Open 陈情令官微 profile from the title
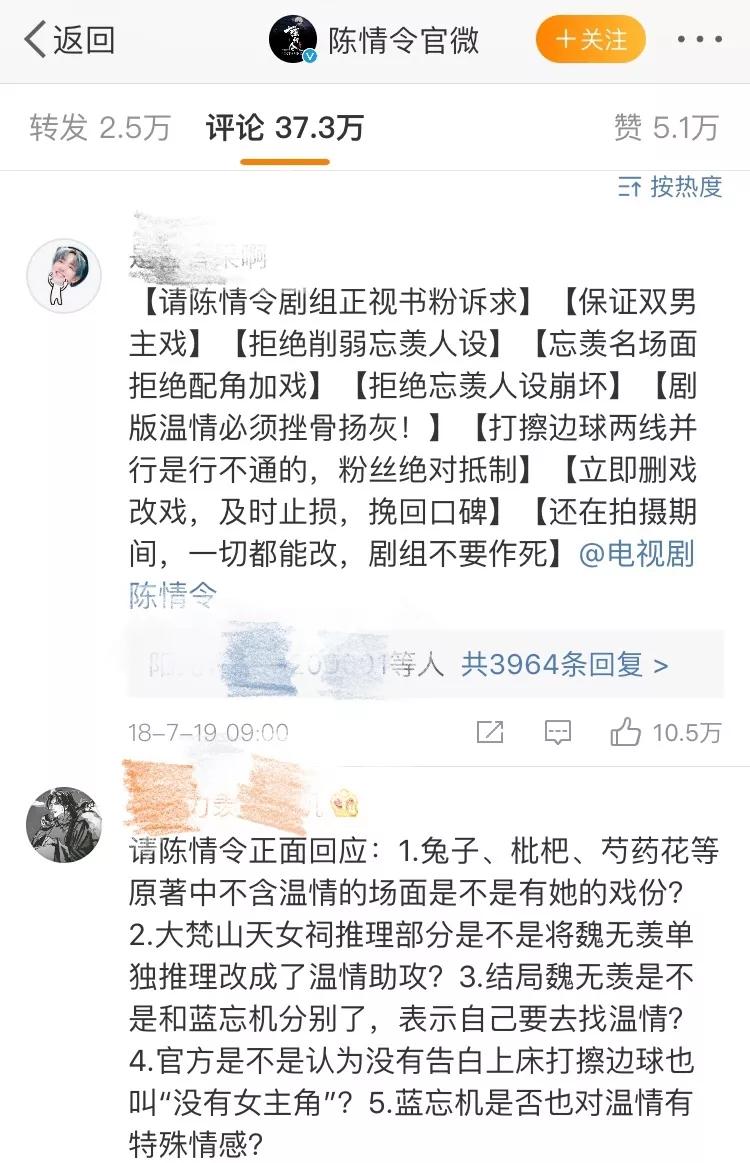 [404, 40]
